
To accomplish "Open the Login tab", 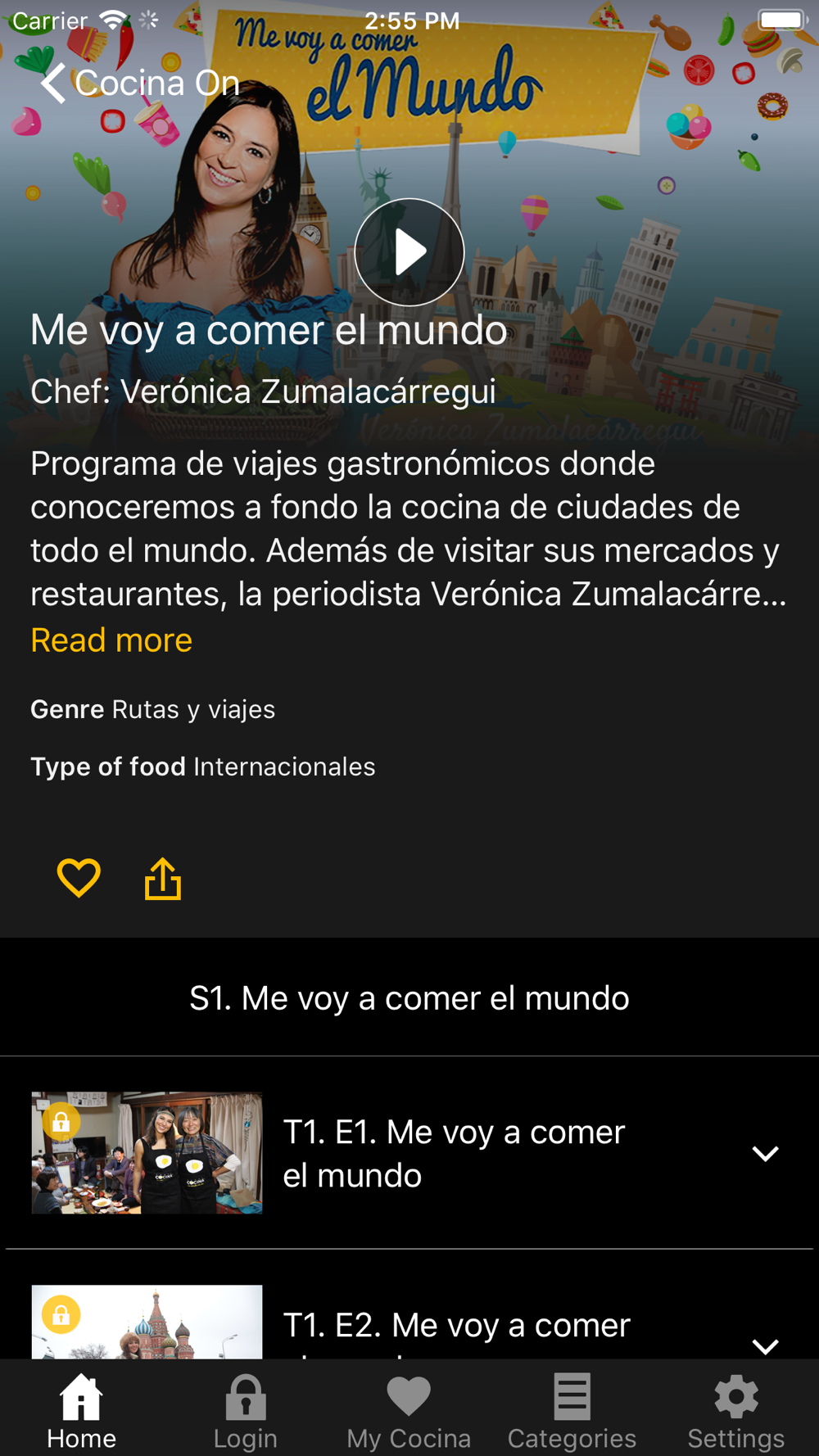I will coord(246,1410).
